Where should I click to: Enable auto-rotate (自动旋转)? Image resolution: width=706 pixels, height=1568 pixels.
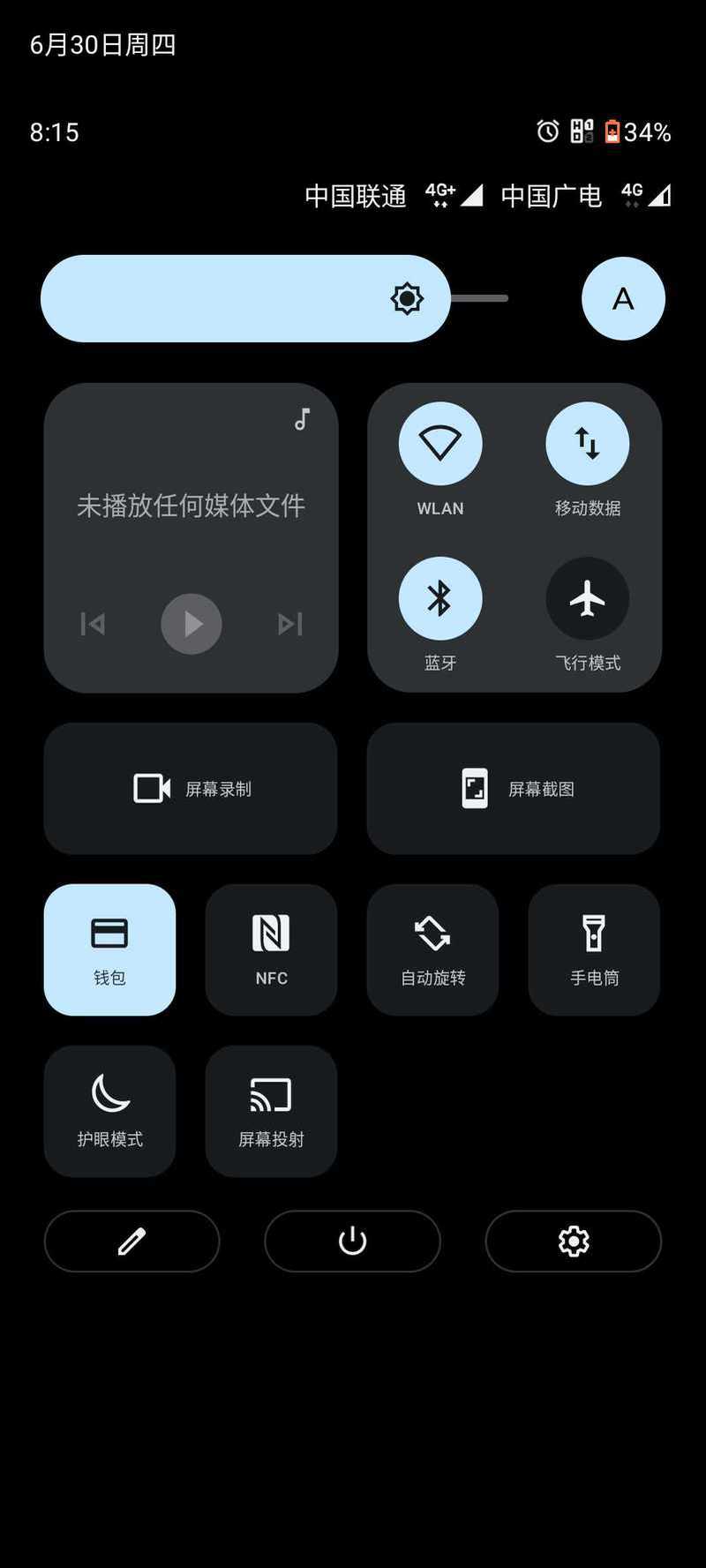pyautogui.click(x=432, y=949)
